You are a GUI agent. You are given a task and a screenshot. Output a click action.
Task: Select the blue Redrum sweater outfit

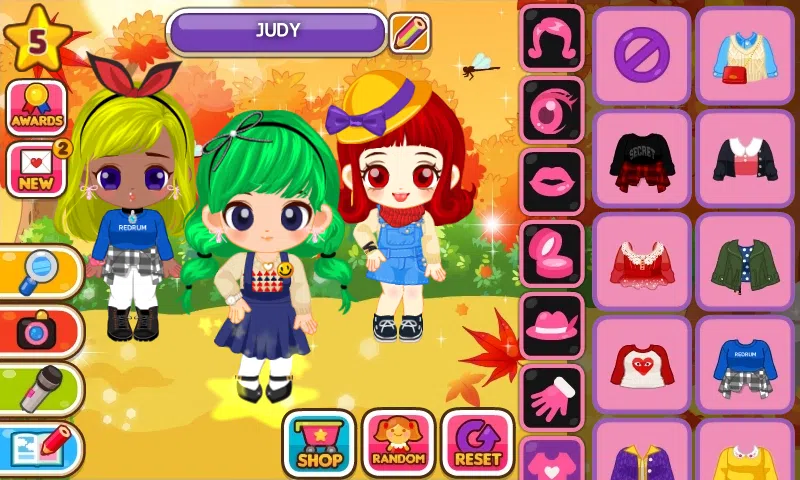pos(745,364)
